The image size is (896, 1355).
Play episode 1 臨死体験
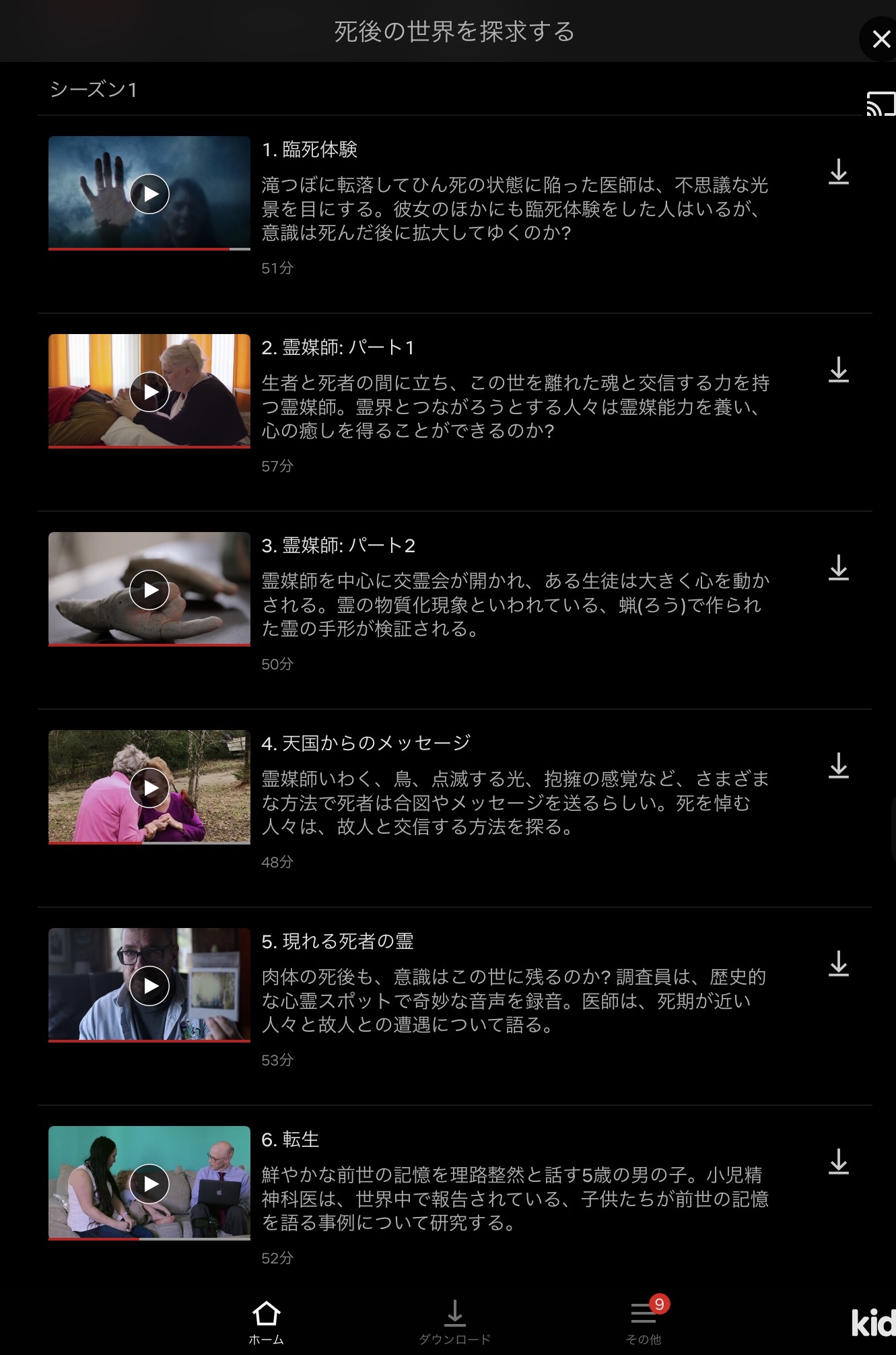(149, 194)
